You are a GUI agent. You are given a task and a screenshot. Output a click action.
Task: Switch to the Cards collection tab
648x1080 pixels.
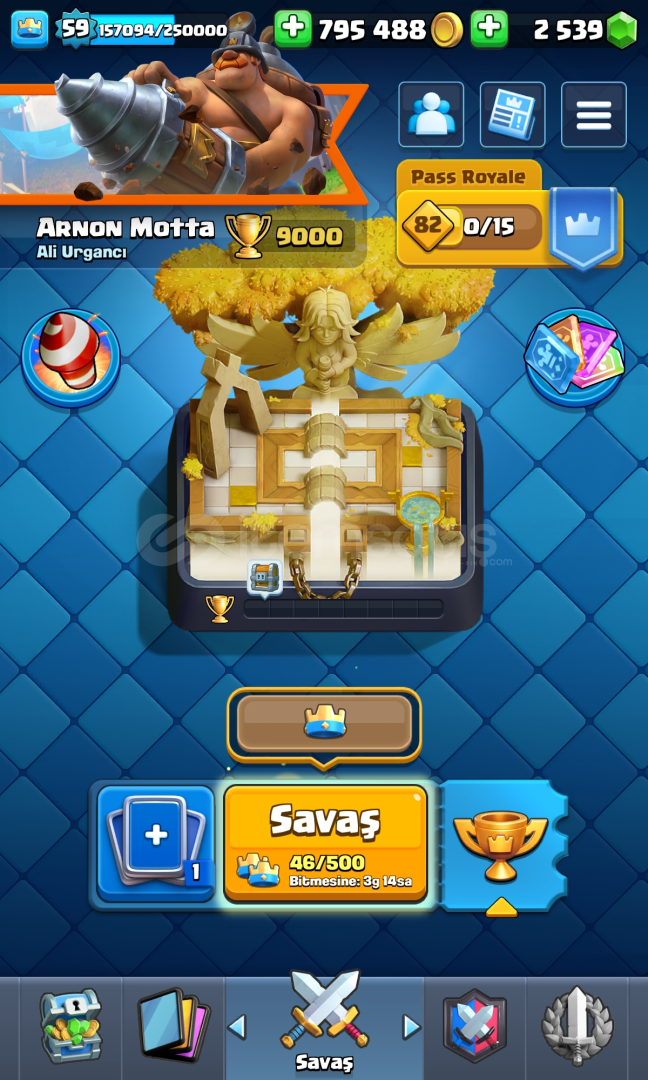pyautogui.click(x=174, y=1026)
